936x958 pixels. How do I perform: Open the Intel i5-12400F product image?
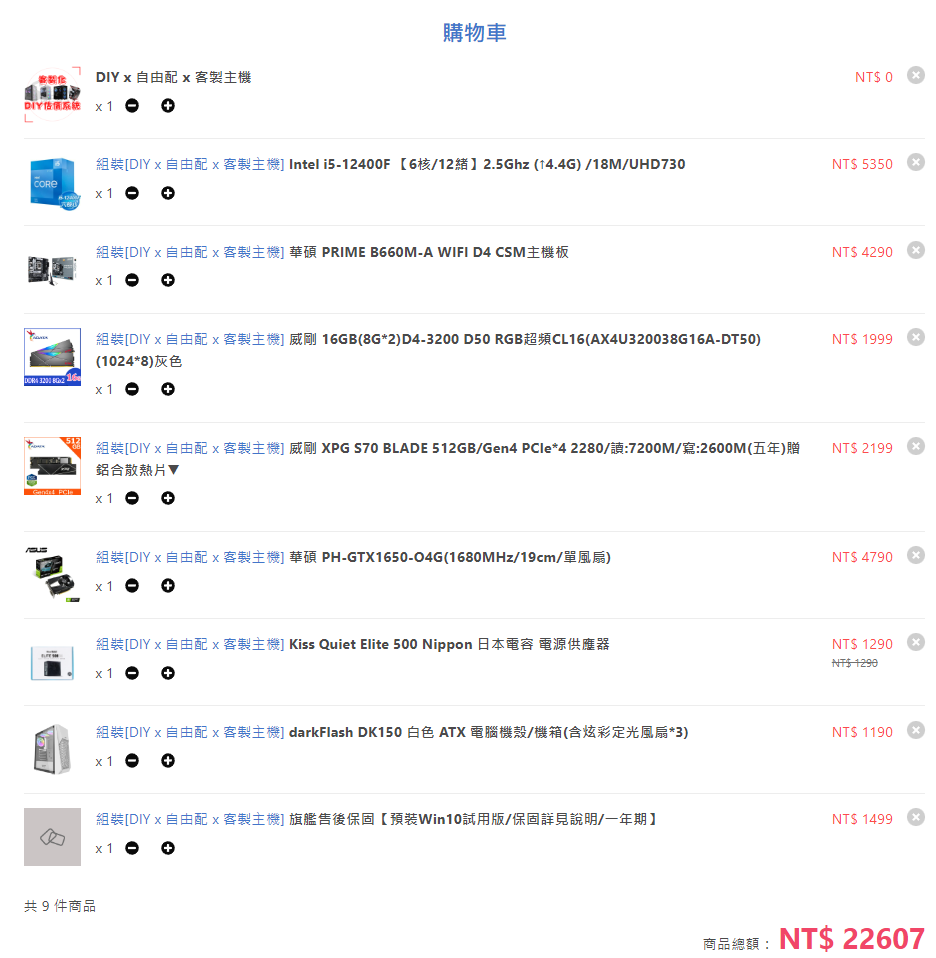(x=53, y=183)
